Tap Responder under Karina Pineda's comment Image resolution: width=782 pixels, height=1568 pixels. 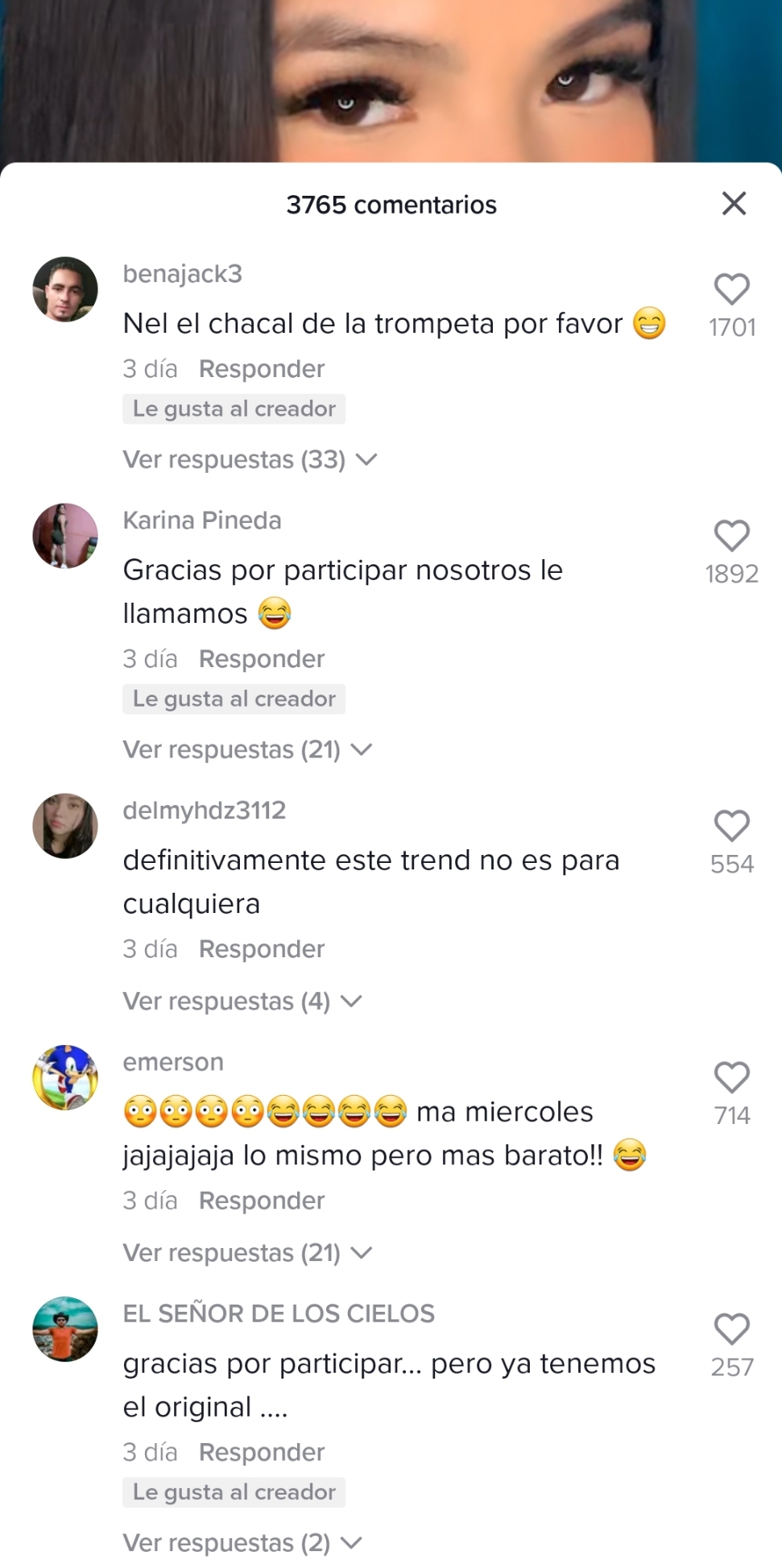tap(262, 658)
